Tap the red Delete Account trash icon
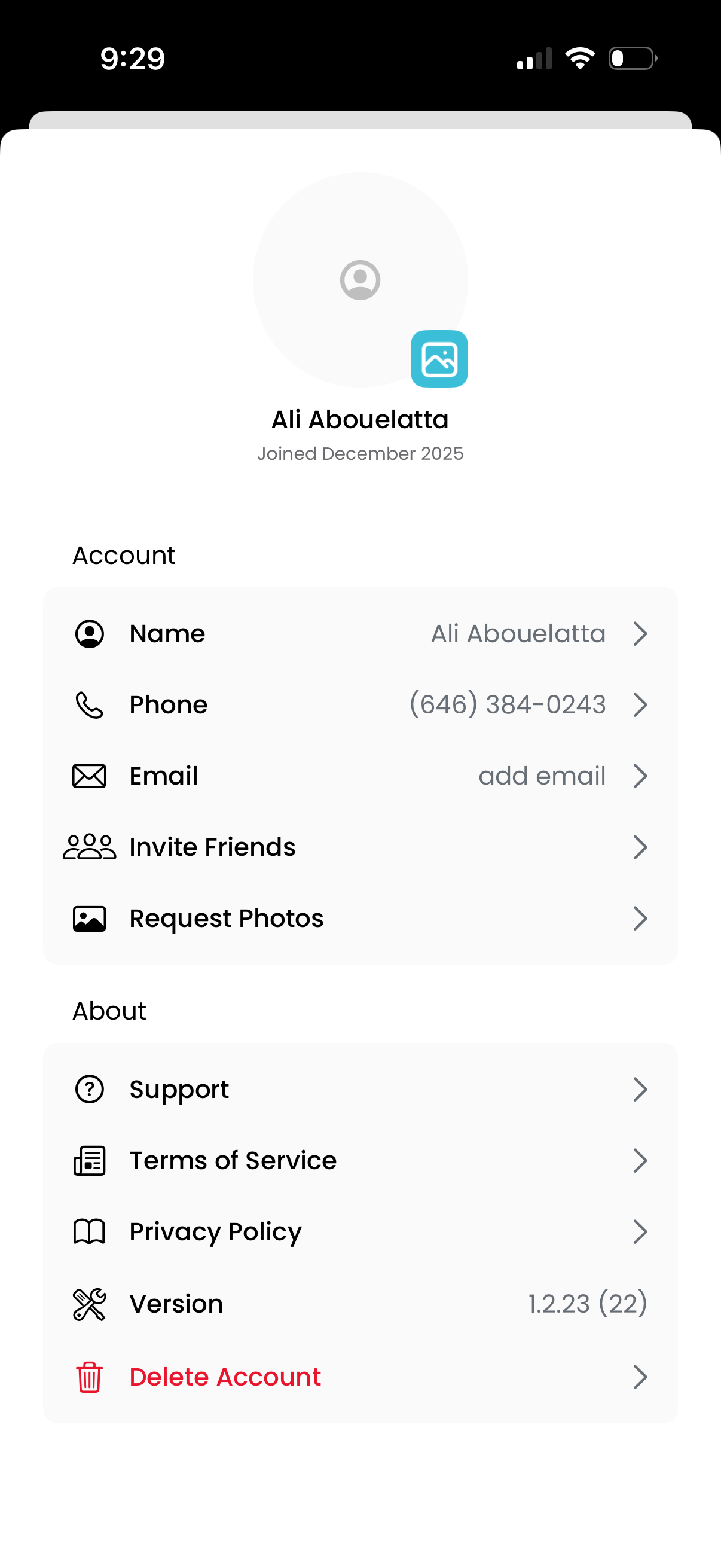 (90, 1376)
